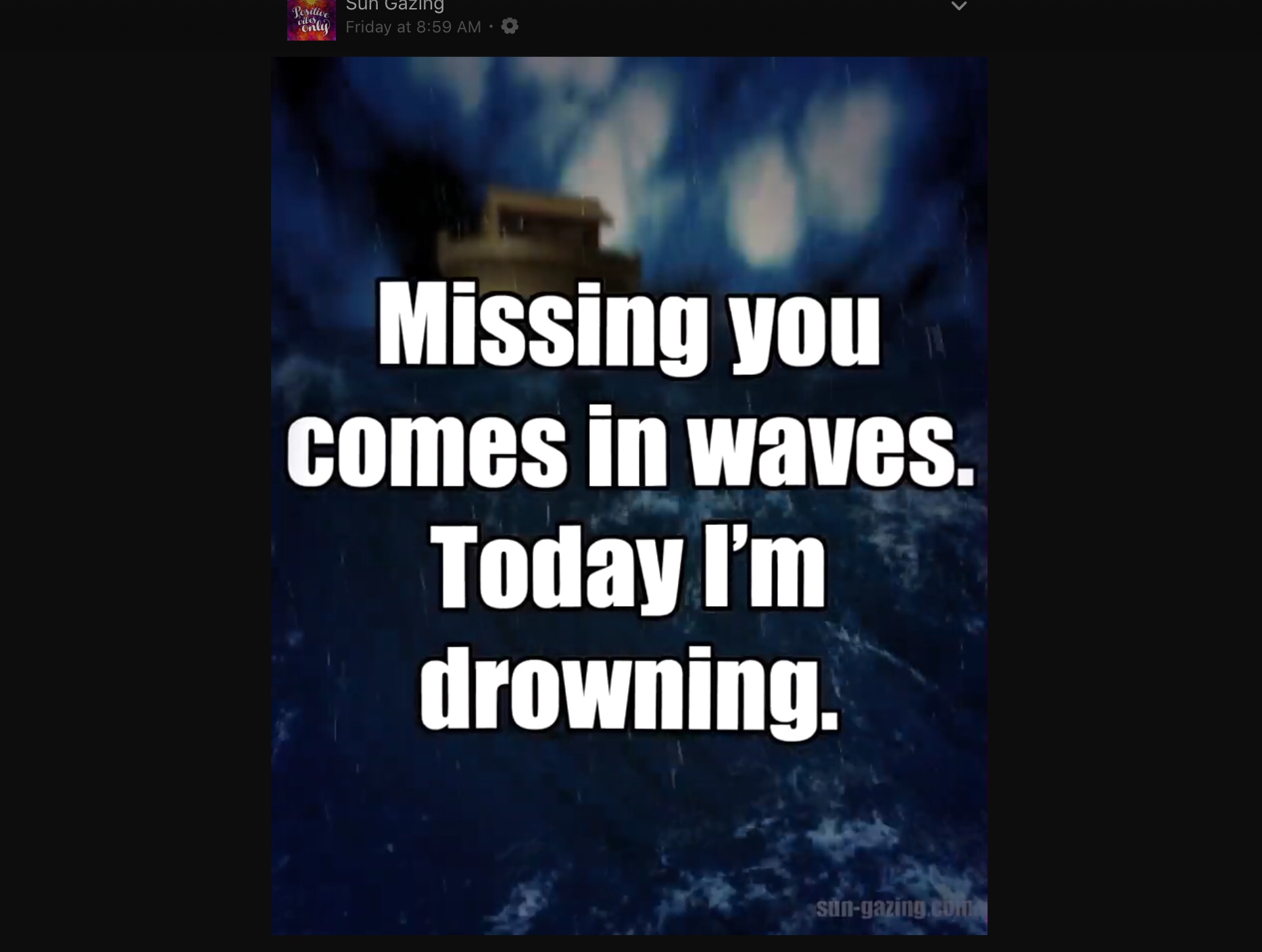1262x952 pixels.
Task: Tap the post audience gear icon
Action: click(x=510, y=26)
